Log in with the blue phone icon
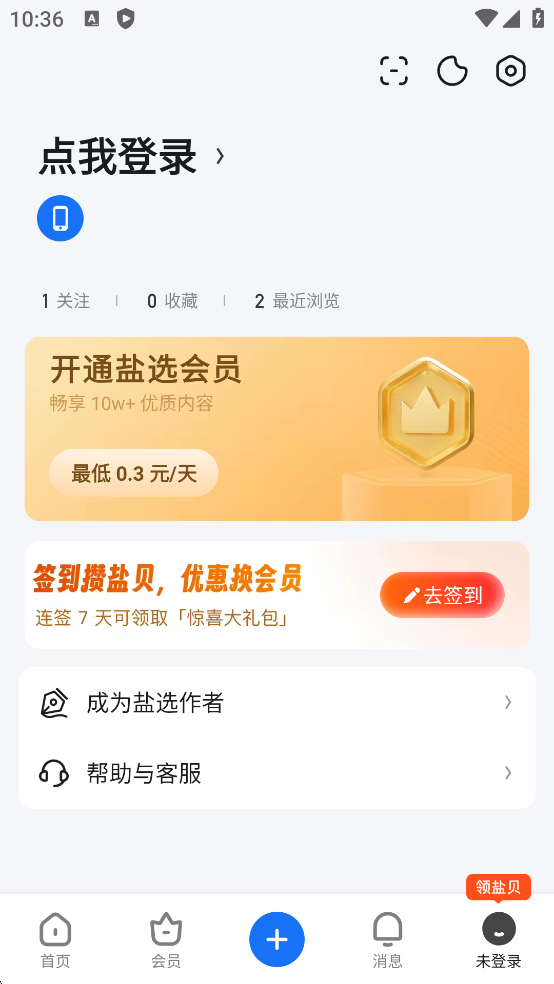 pyautogui.click(x=60, y=218)
